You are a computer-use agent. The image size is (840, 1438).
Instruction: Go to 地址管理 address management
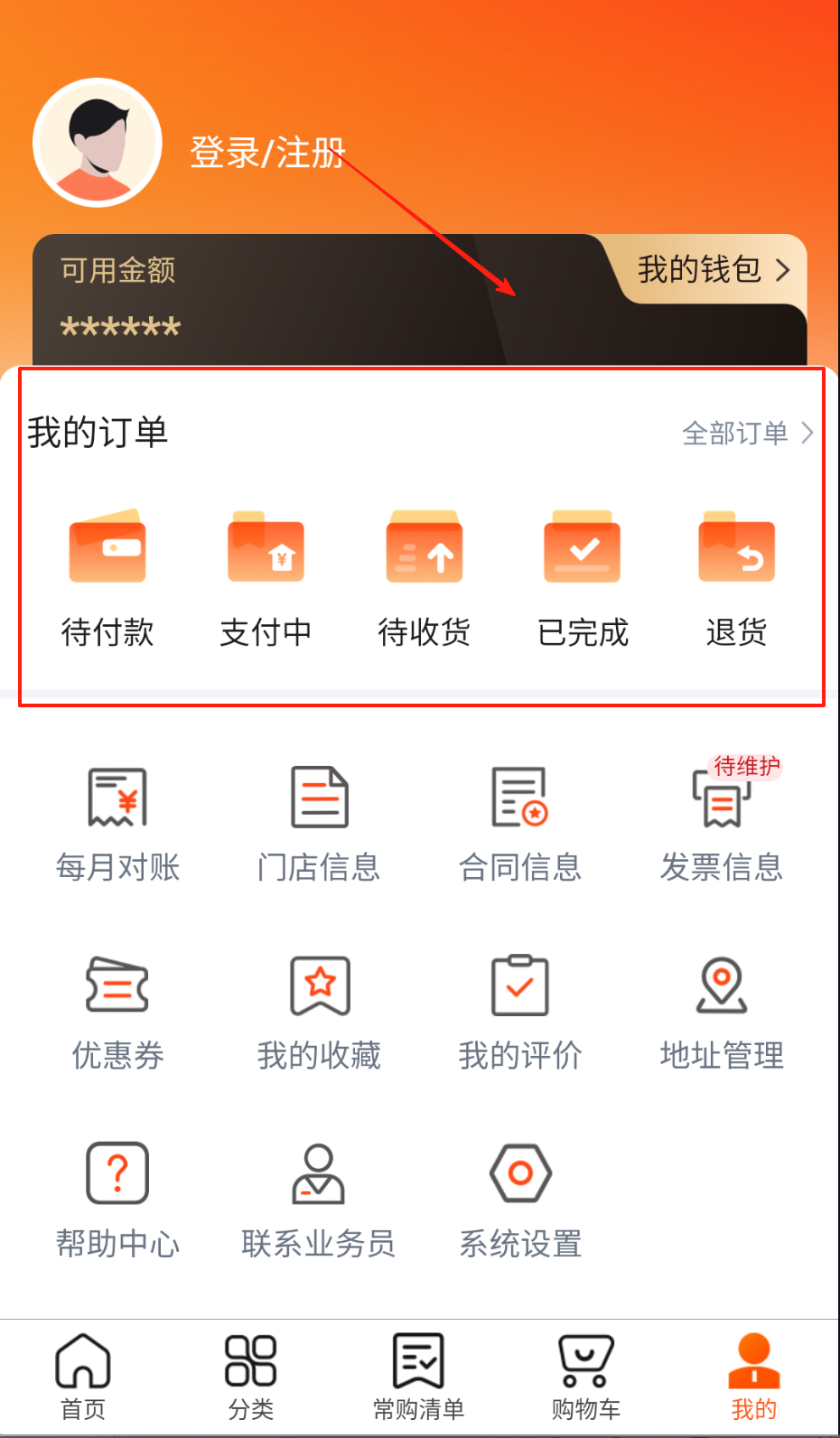721,1012
